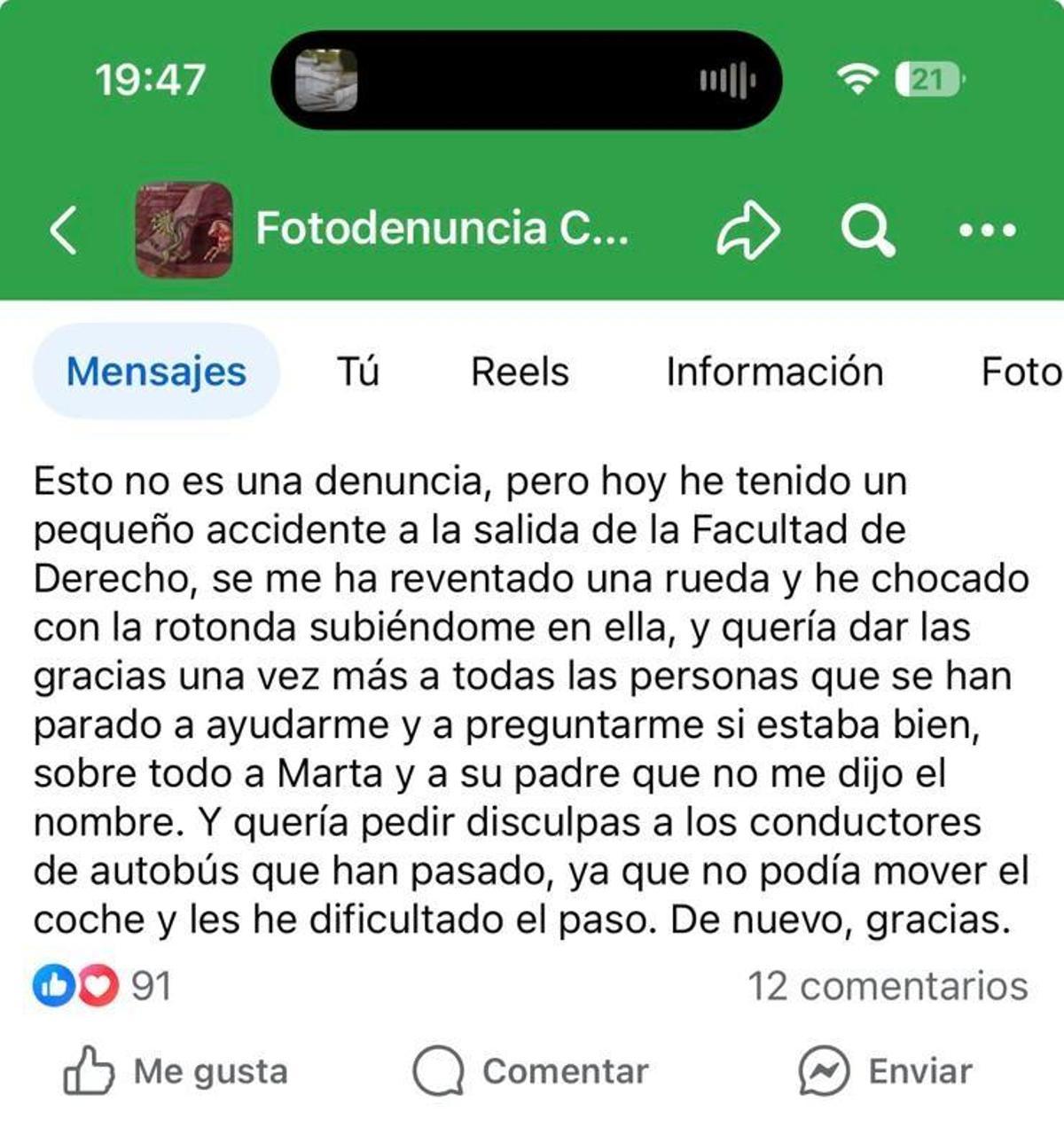
Task: Toggle like on this post via Me gusta
Action: pyautogui.click(x=177, y=1070)
